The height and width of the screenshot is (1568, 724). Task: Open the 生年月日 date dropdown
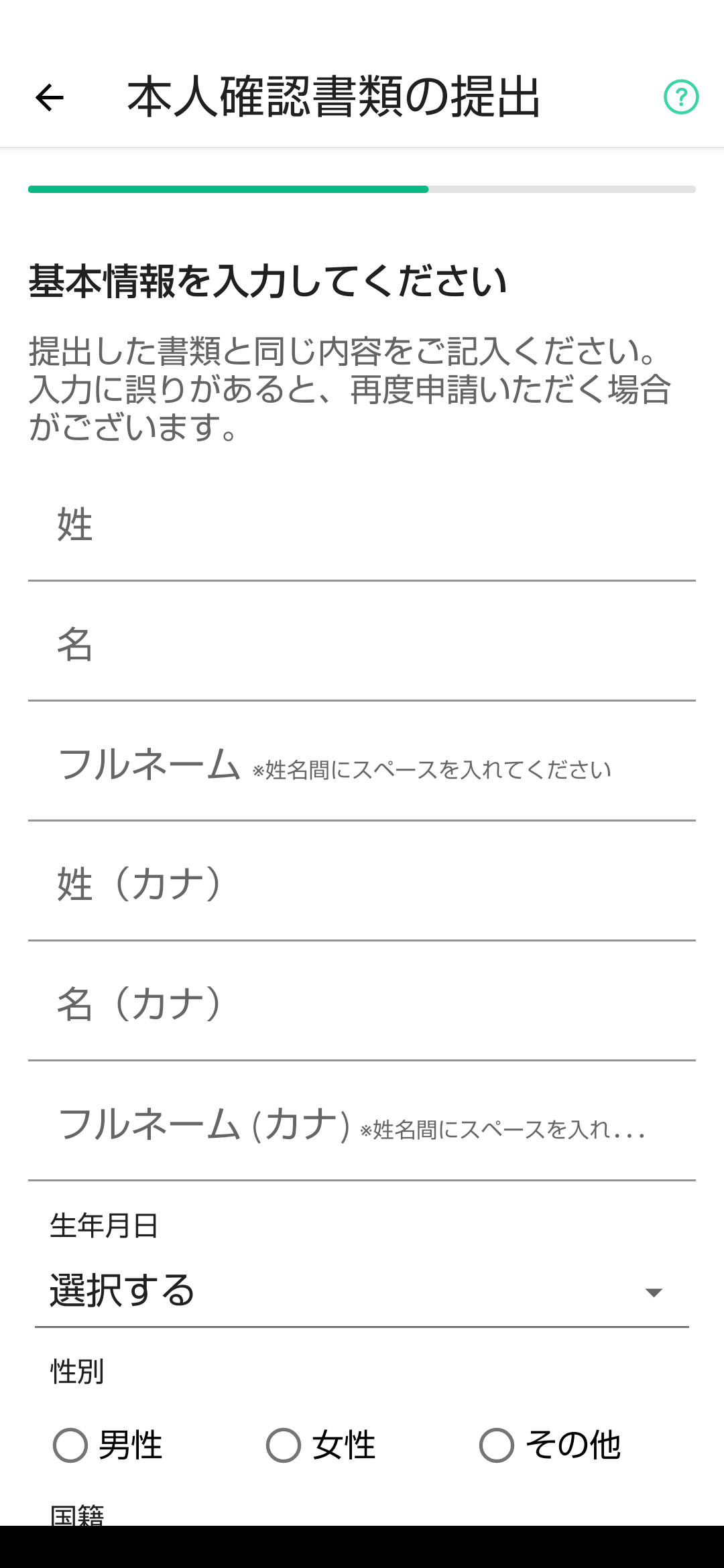tap(362, 1291)
